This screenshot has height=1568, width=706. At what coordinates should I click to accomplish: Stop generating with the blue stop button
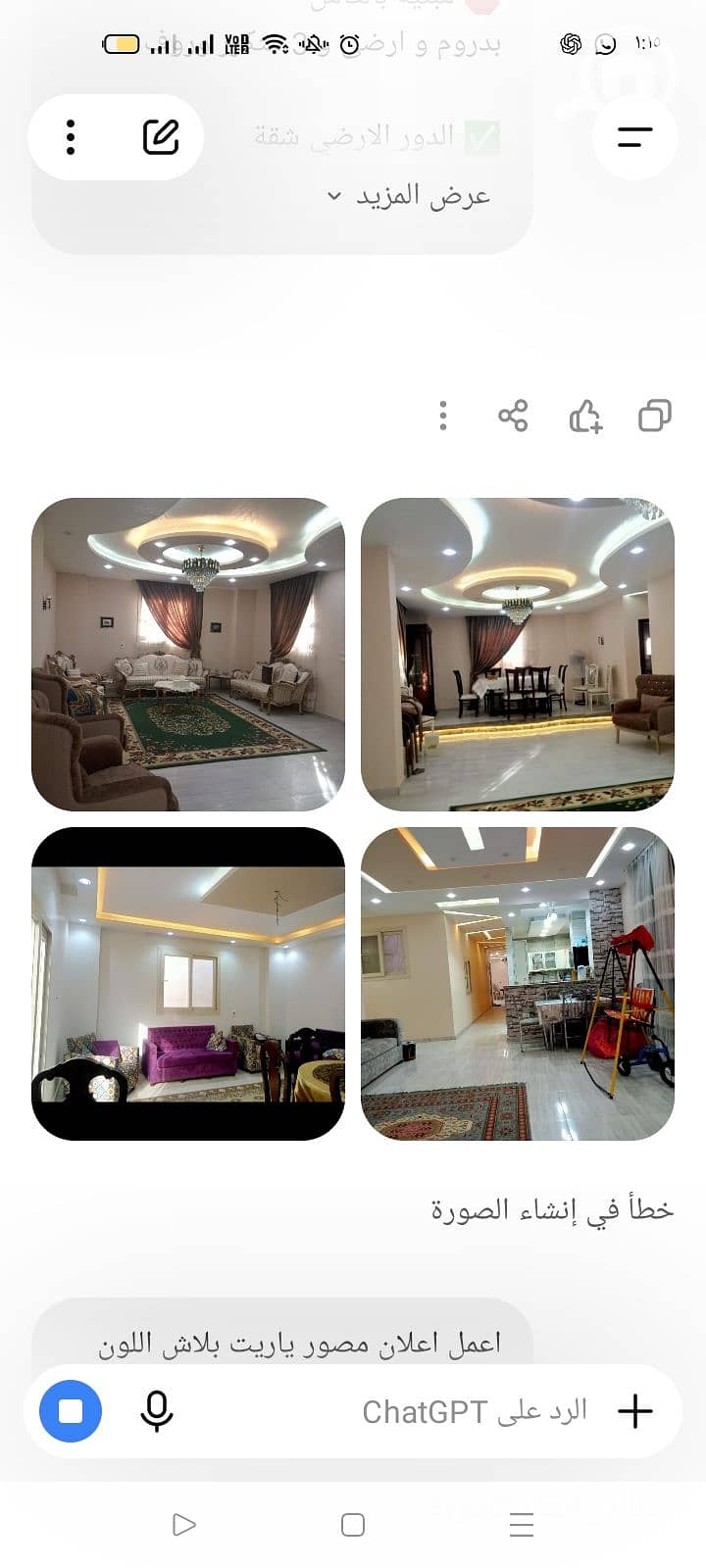coord(71,1411)
